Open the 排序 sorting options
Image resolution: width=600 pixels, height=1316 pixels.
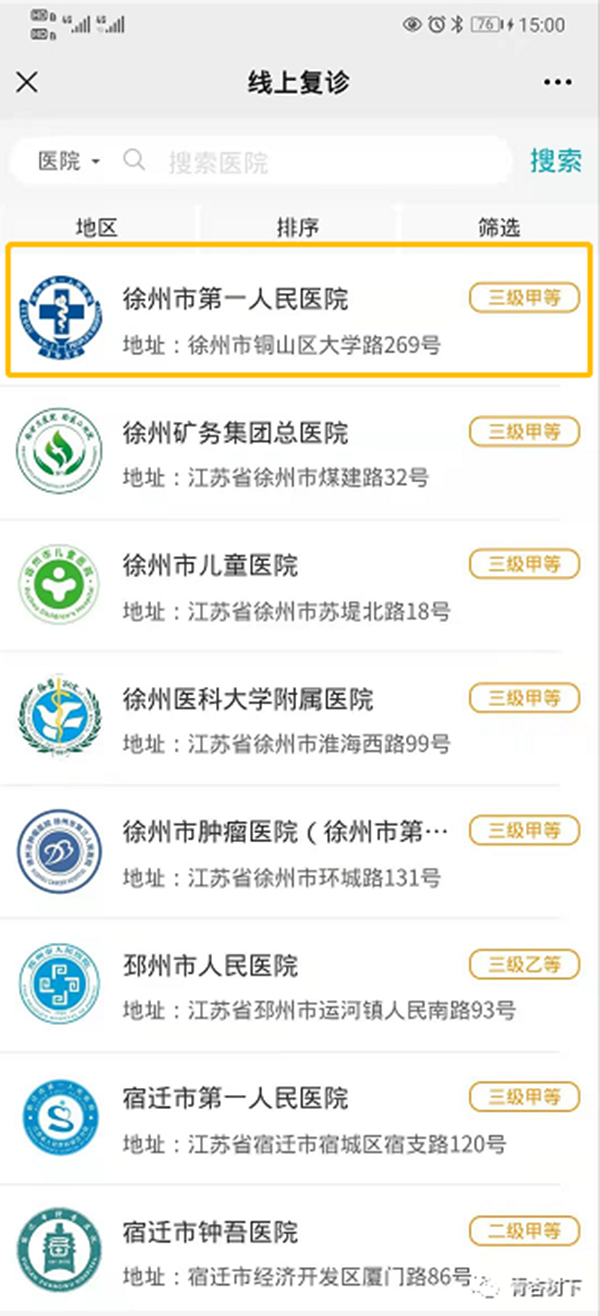point(298,227)
